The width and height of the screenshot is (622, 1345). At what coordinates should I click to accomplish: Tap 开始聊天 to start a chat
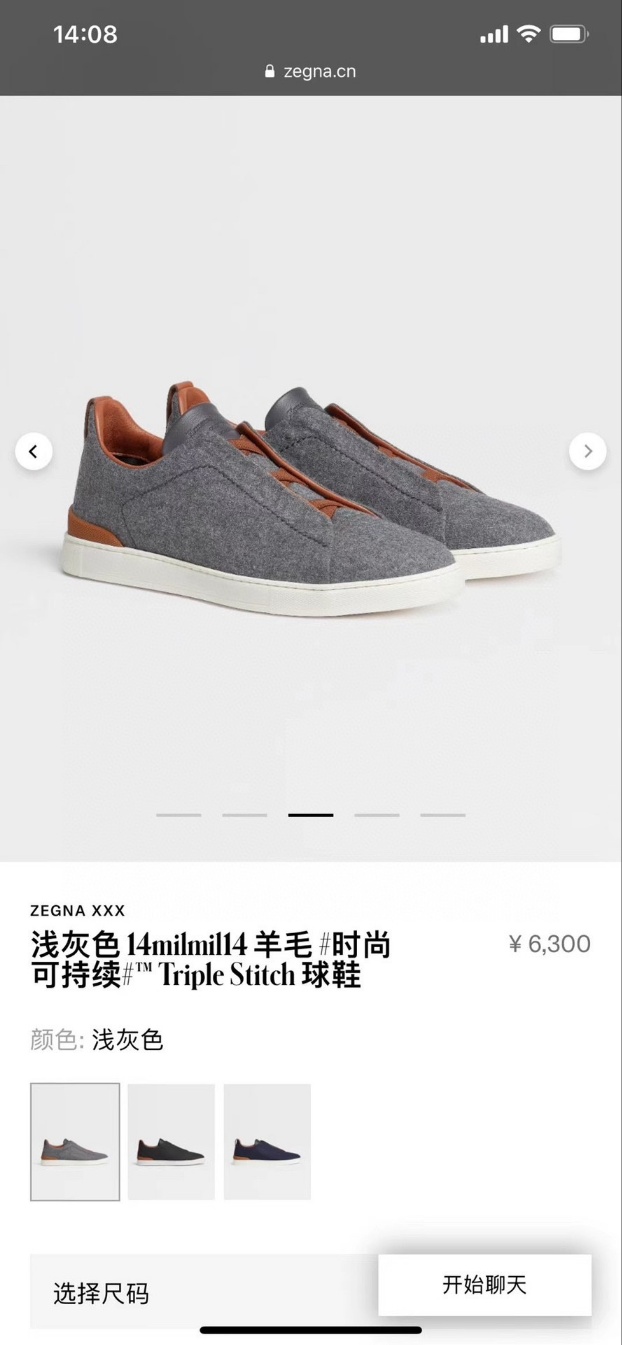[x=484, y=1285]
